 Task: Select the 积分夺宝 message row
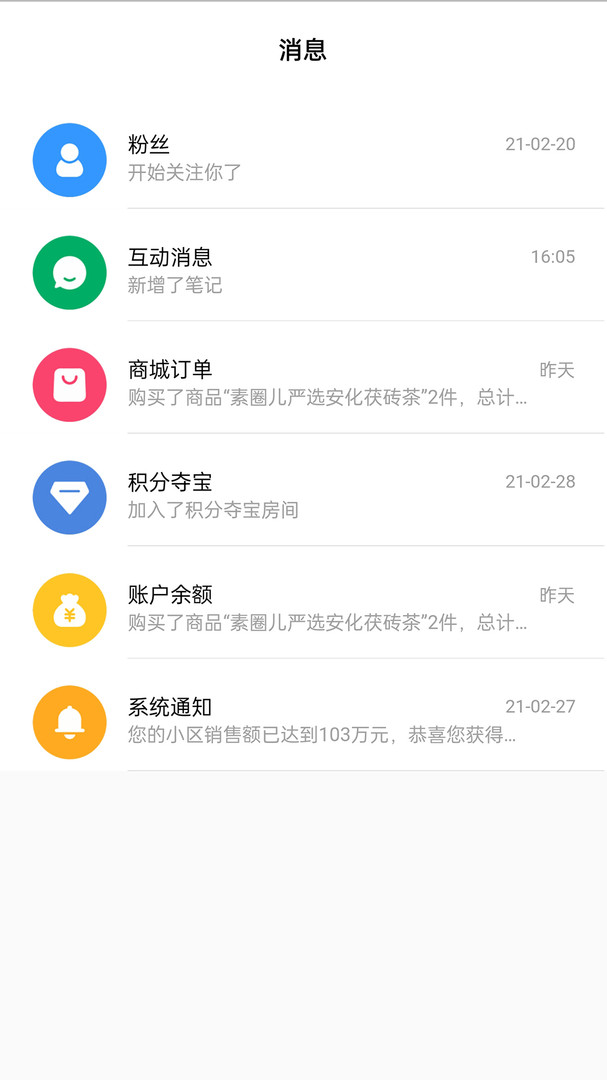[x=303, y=497]
